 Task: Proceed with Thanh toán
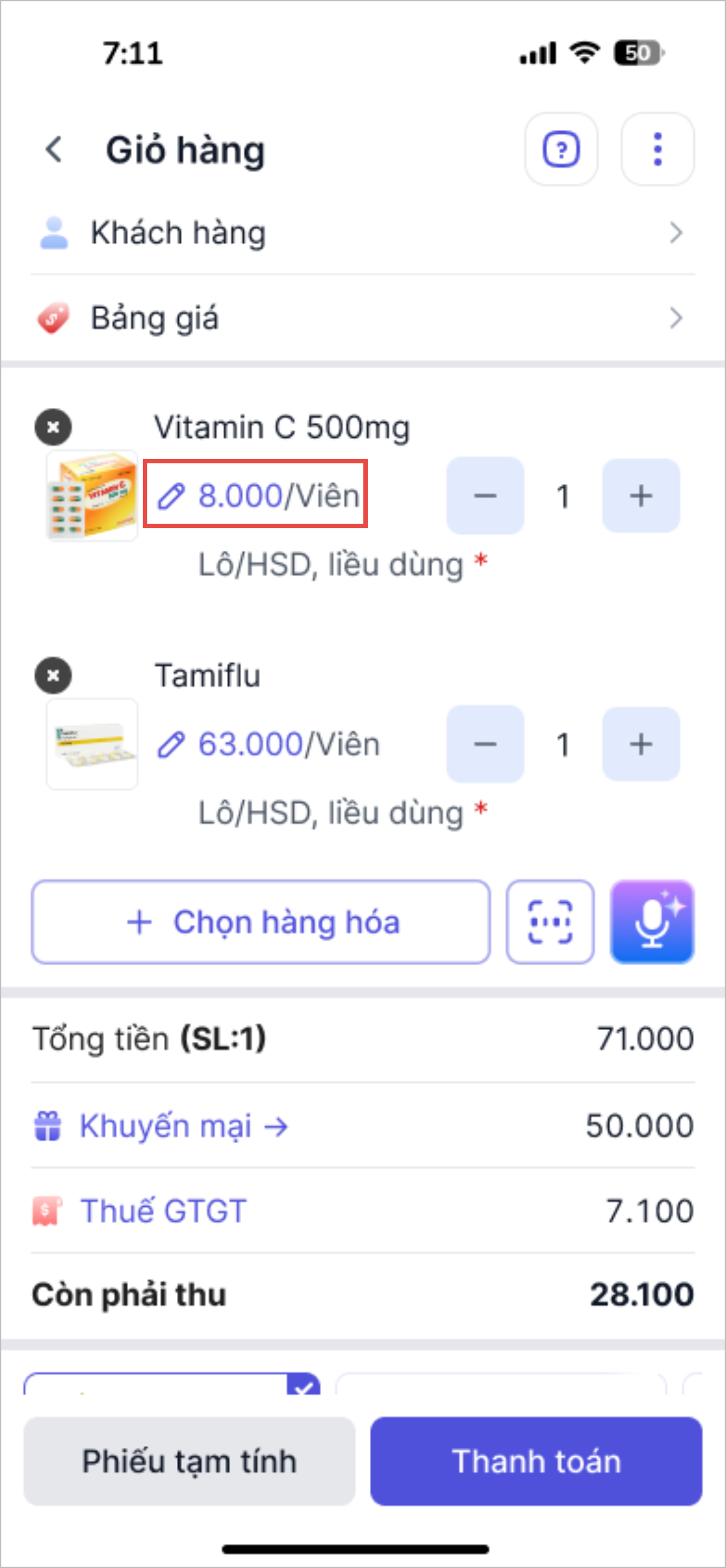pyautogui.click(x=536, y=1461)
